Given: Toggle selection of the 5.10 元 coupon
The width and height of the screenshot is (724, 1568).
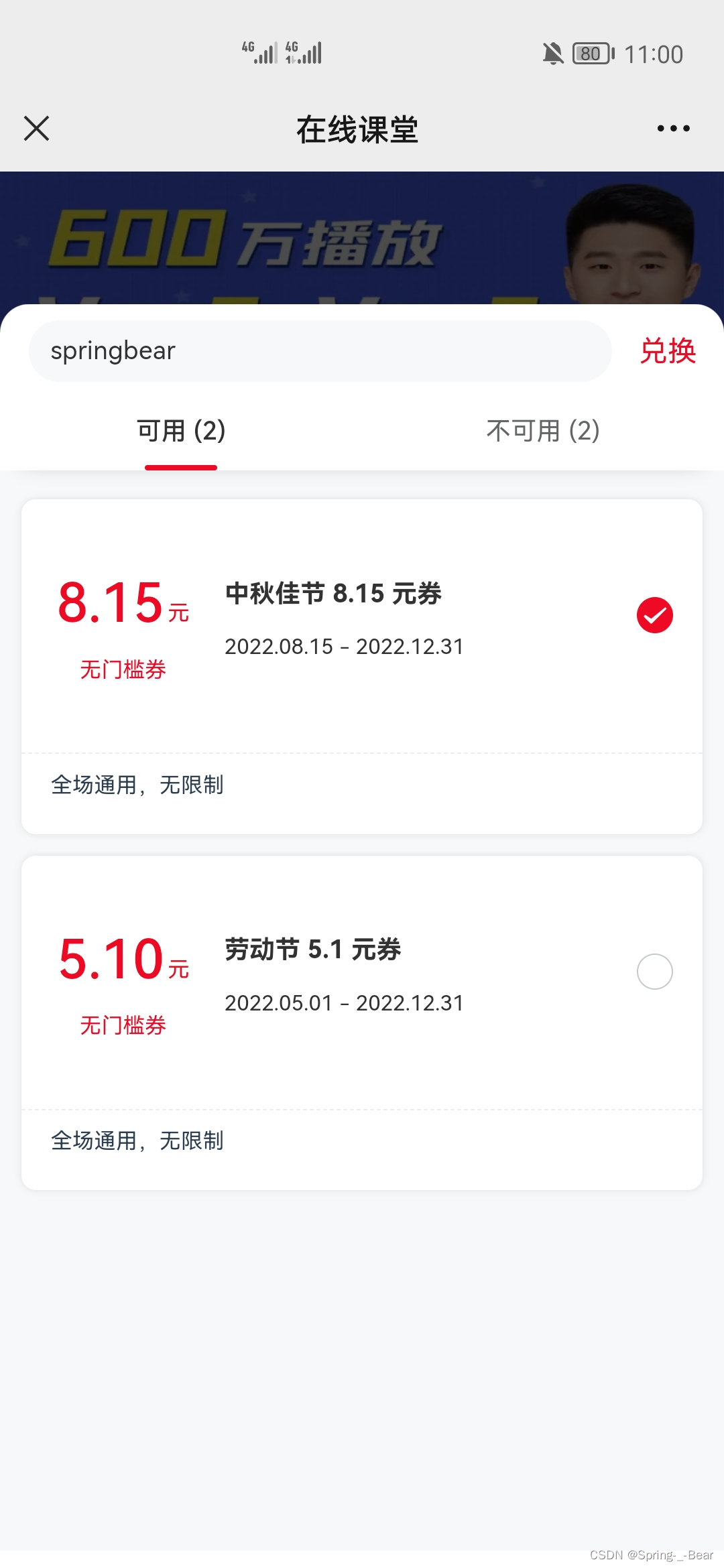Looking at the screenshot, I should click(x=655, y=971).
